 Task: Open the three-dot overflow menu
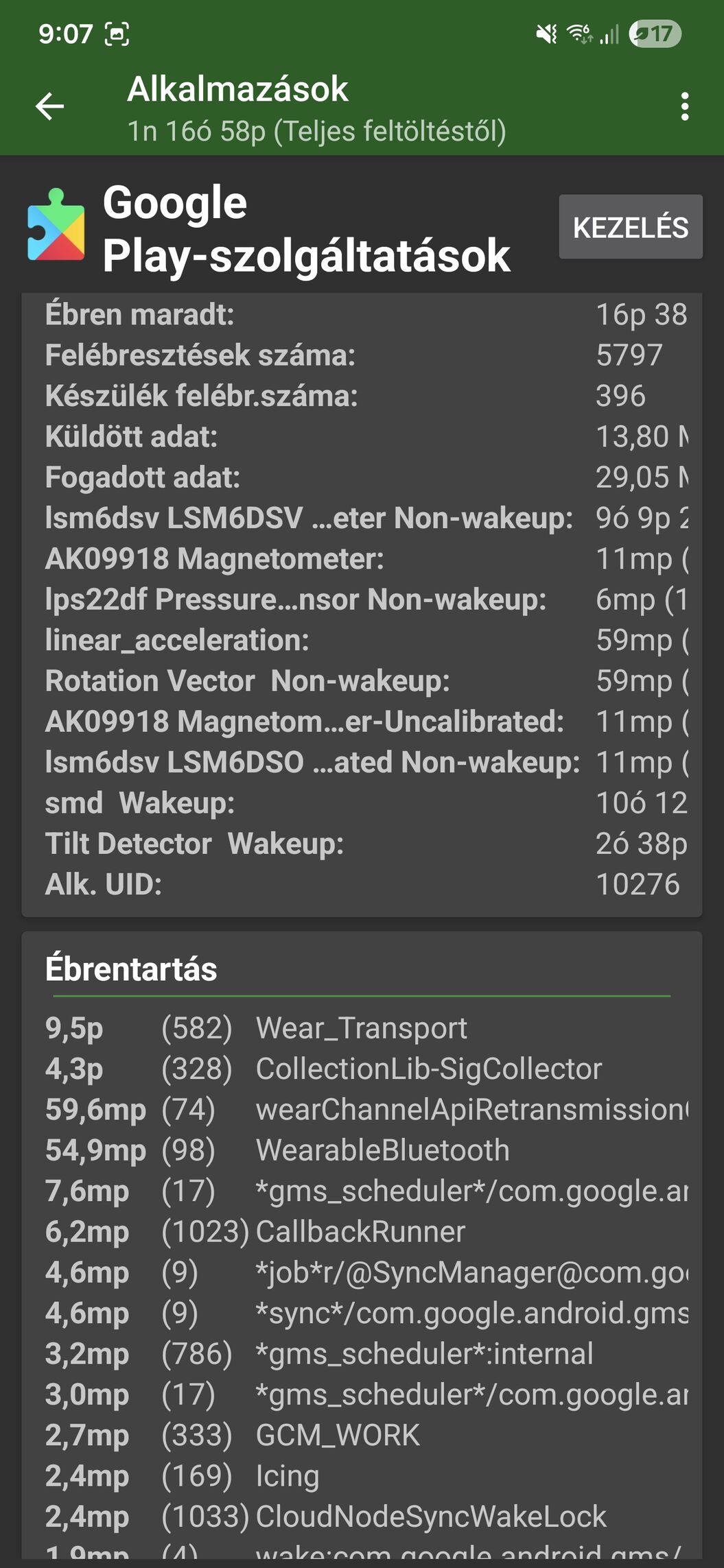pos(684,107)
